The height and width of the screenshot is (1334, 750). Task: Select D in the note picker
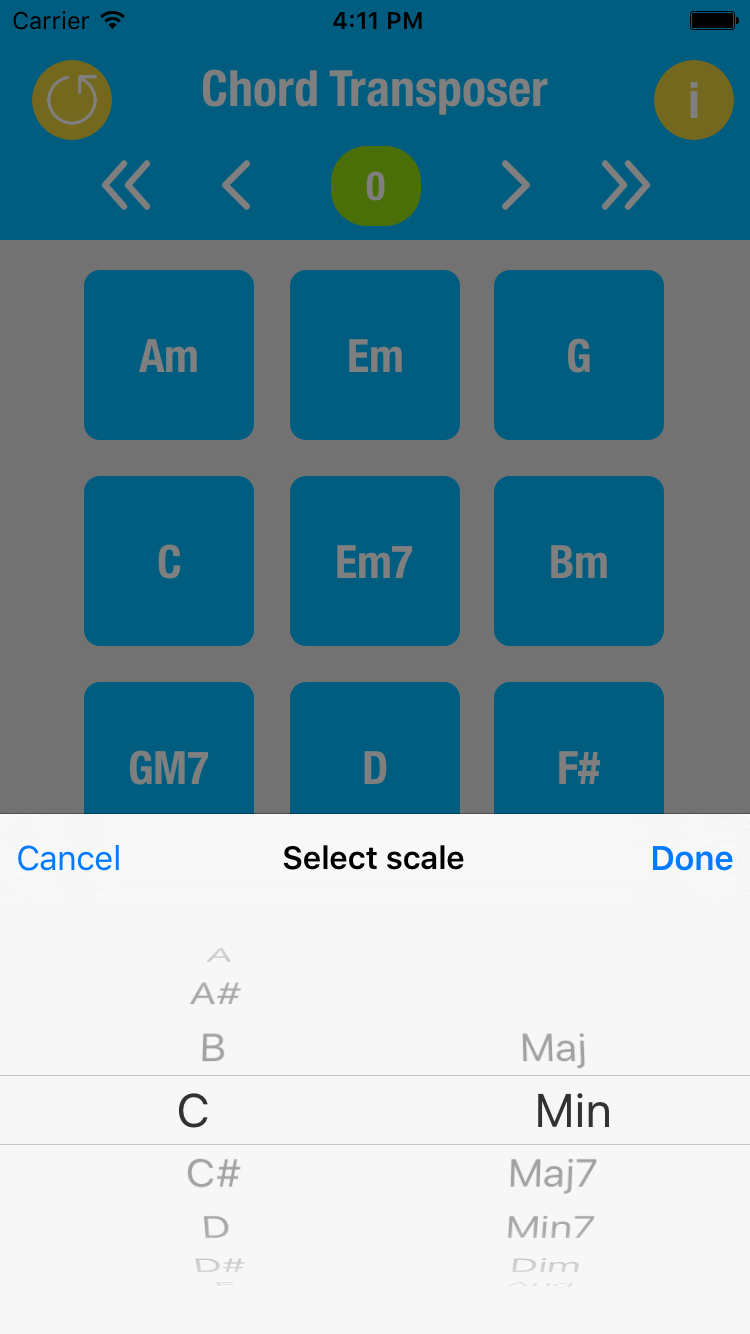[x=215, y=1226]
